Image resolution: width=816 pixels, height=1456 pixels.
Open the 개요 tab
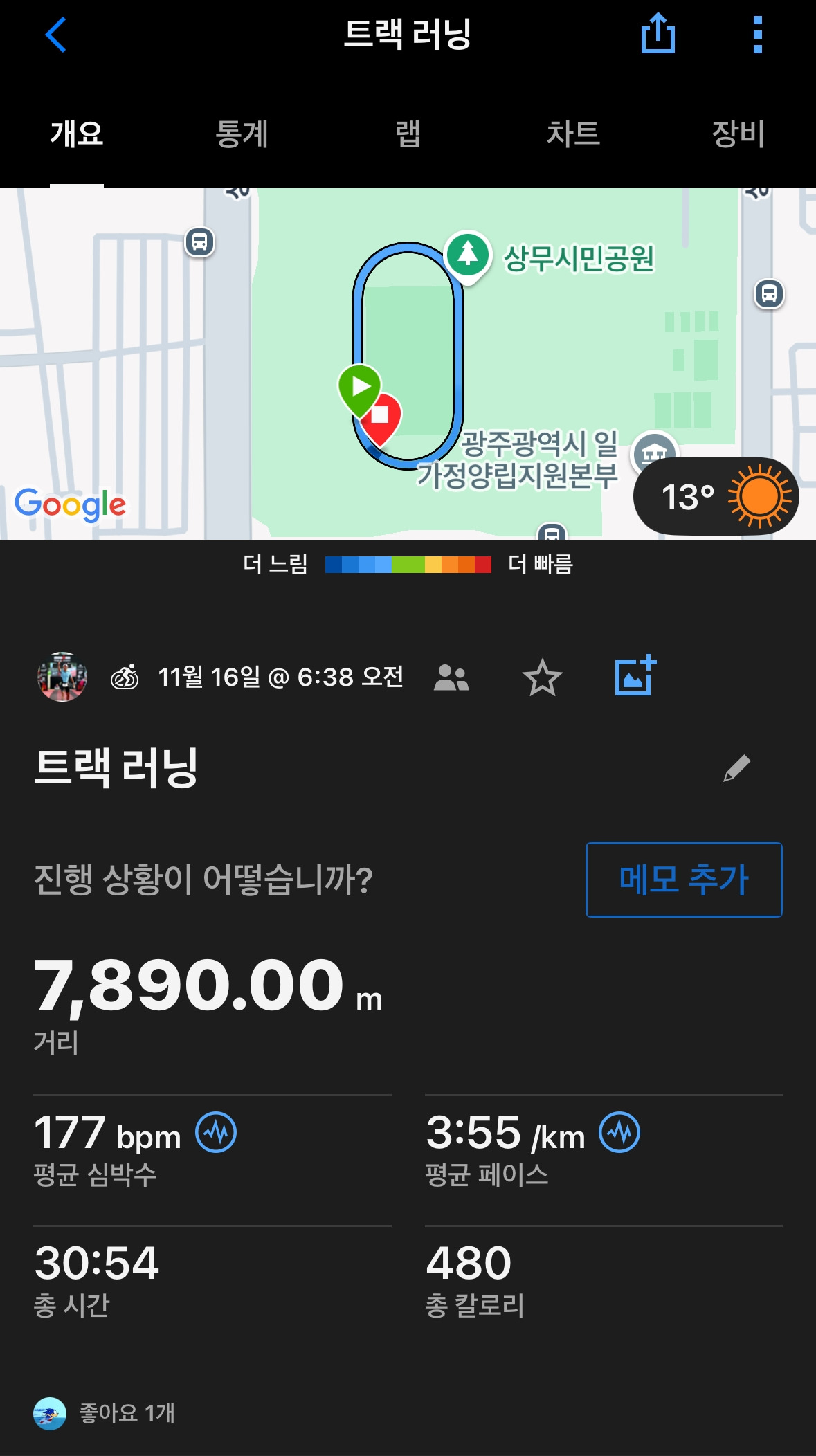tap(77, 134)
